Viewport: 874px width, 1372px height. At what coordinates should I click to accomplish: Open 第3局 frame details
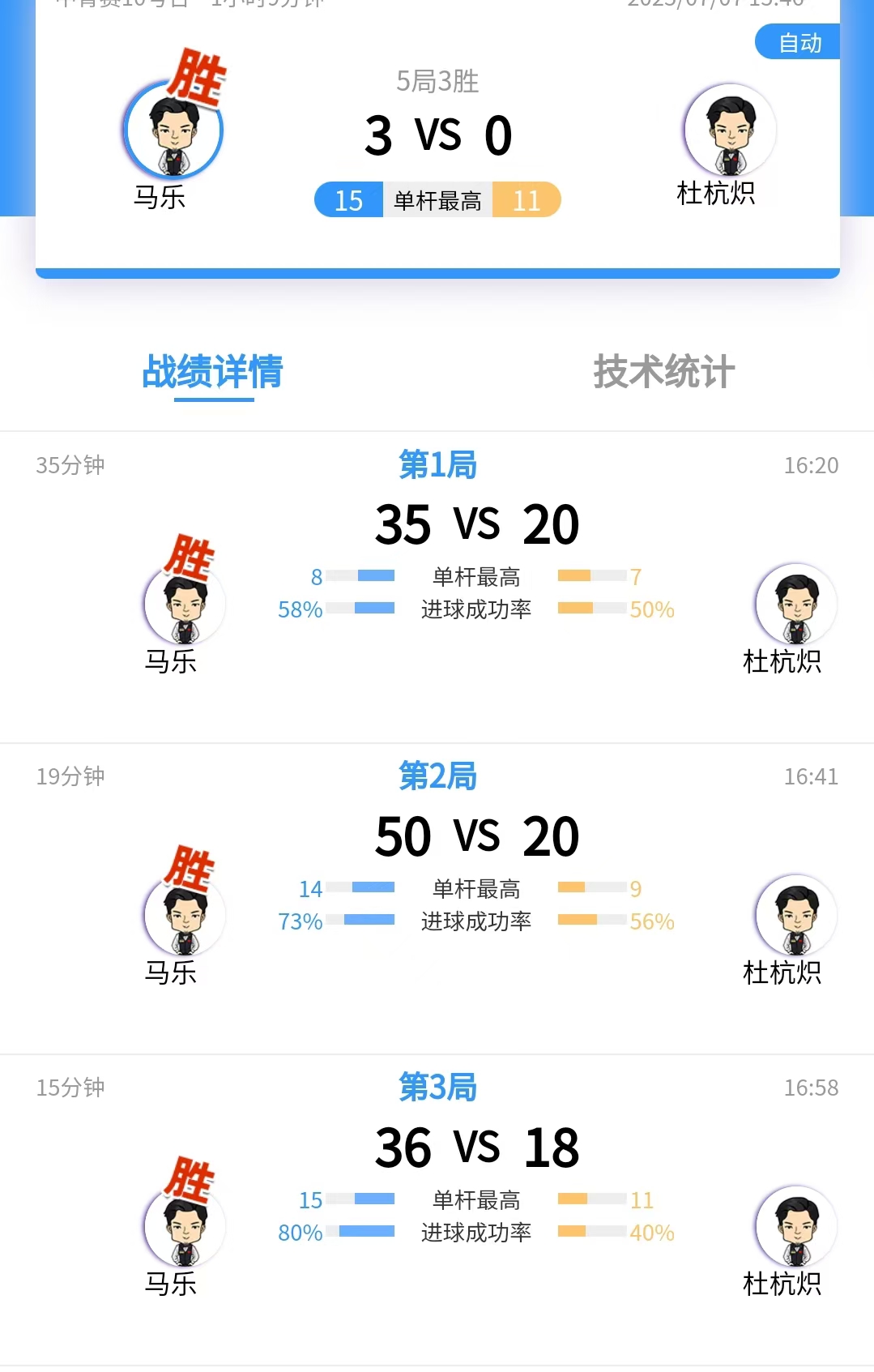click(x=437, y=1088)
